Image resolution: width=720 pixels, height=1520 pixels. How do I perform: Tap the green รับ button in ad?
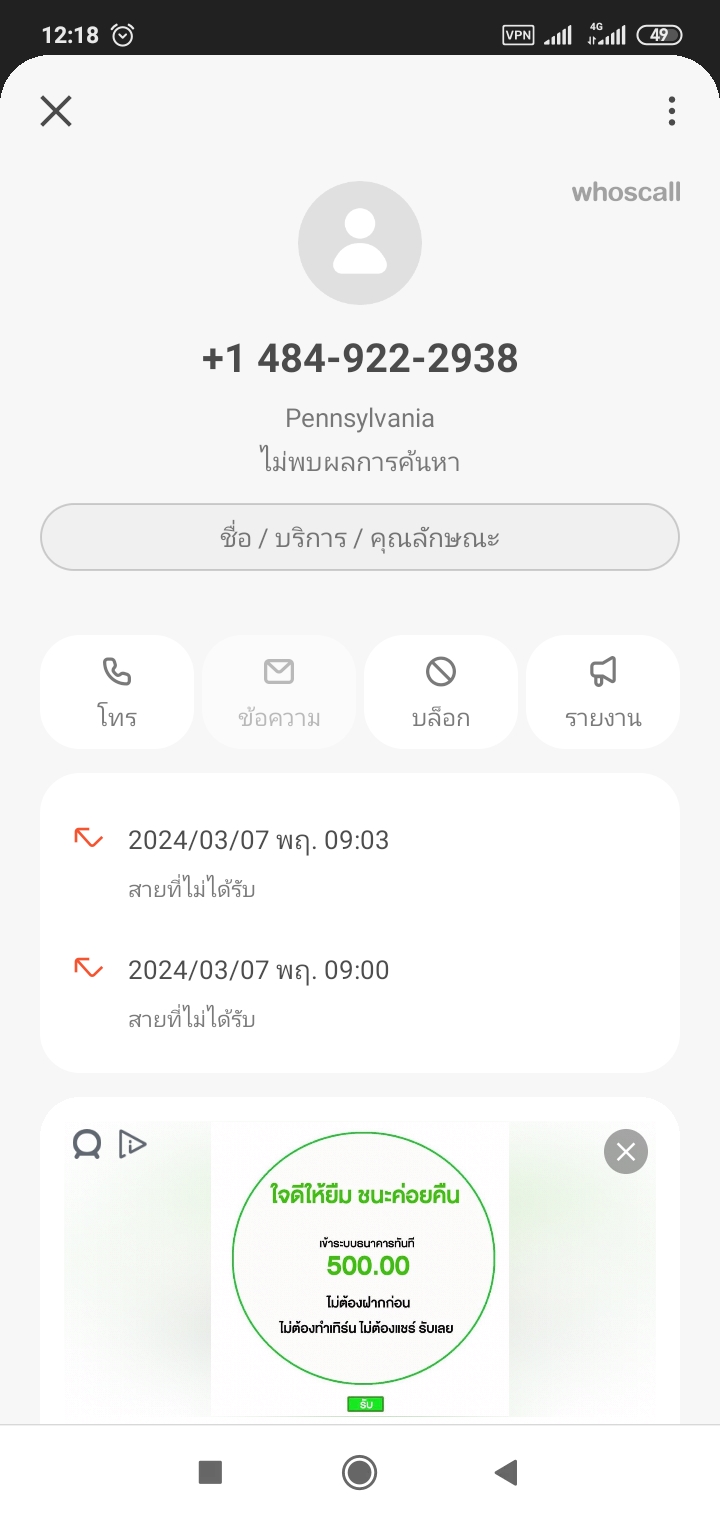365,1404
